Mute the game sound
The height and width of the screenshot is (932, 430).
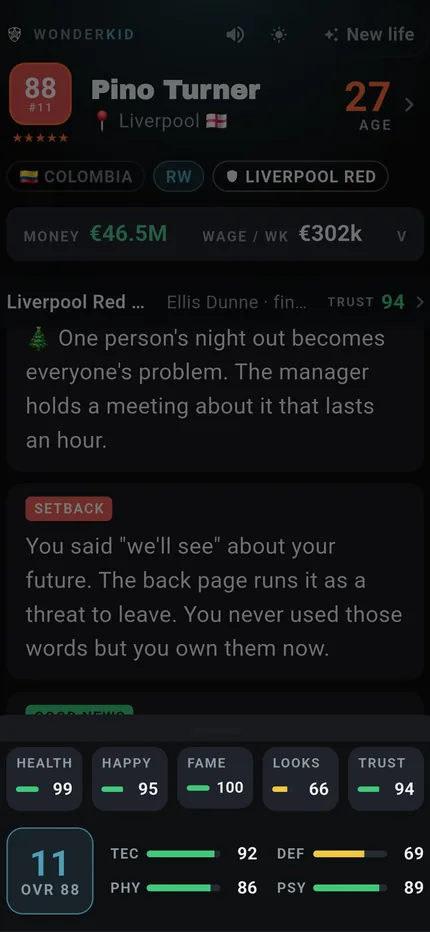coord(235,34)
